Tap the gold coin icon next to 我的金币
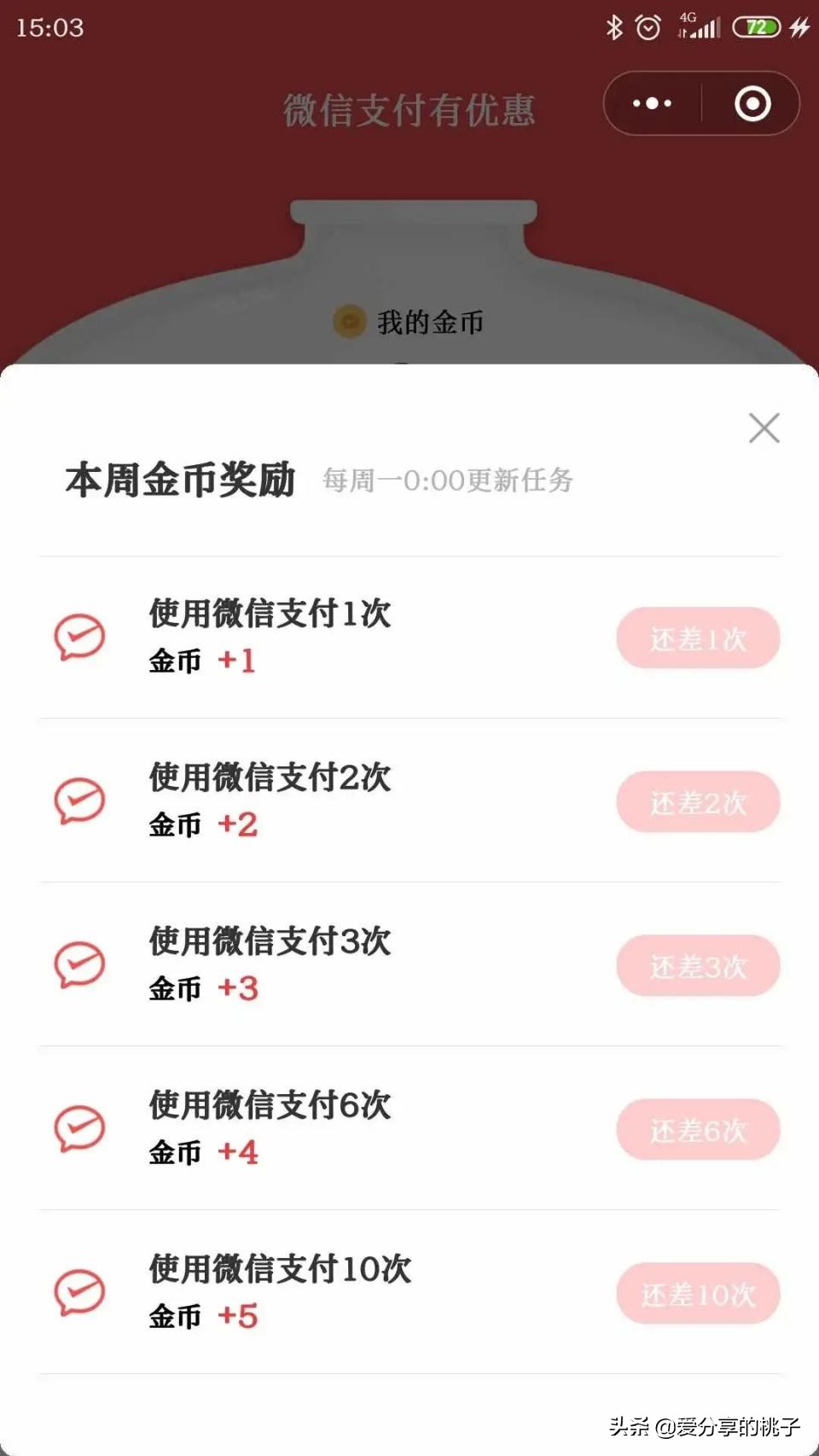The height and width of the screenshot is (1456, 819). 348,323
